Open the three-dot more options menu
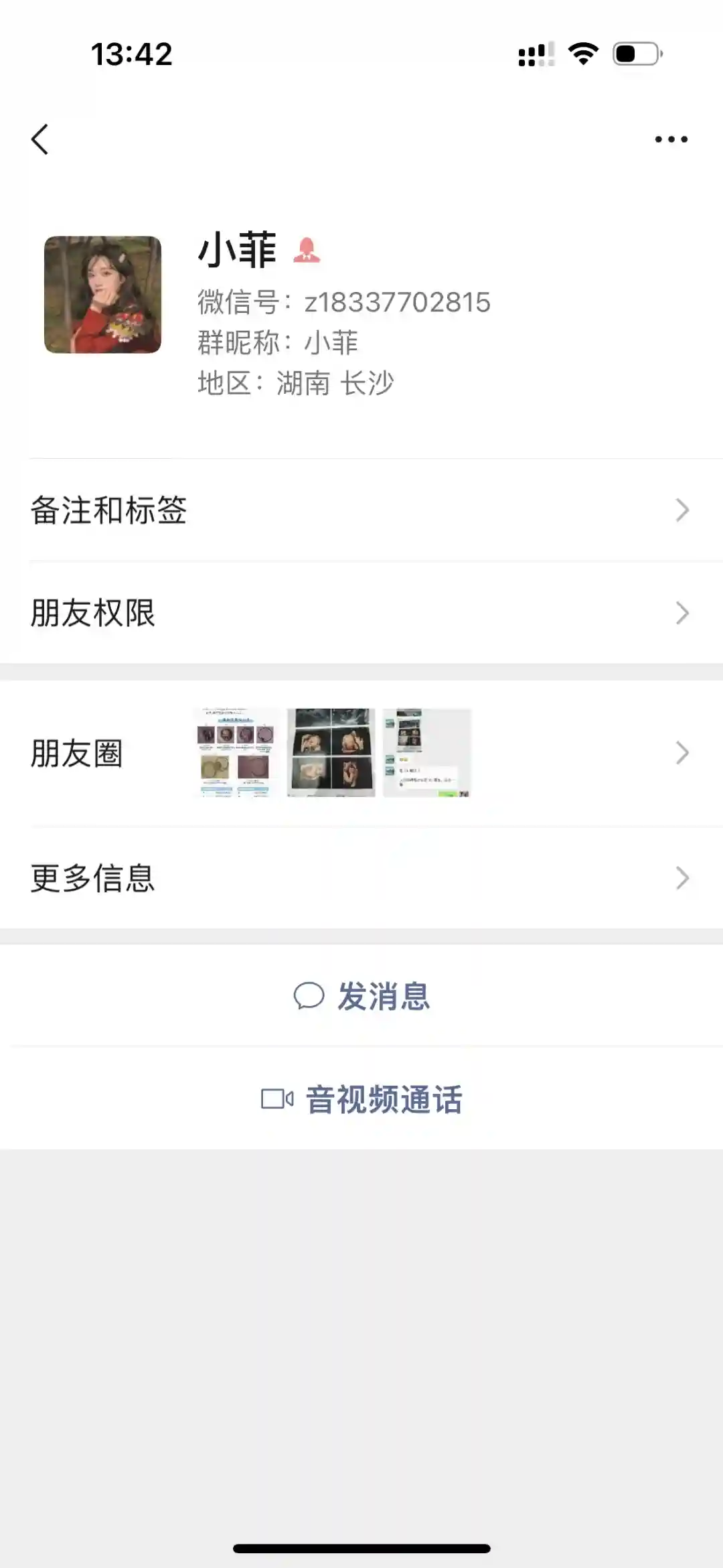The width and height of the screenshot is (723, 1568). point(671,139)
